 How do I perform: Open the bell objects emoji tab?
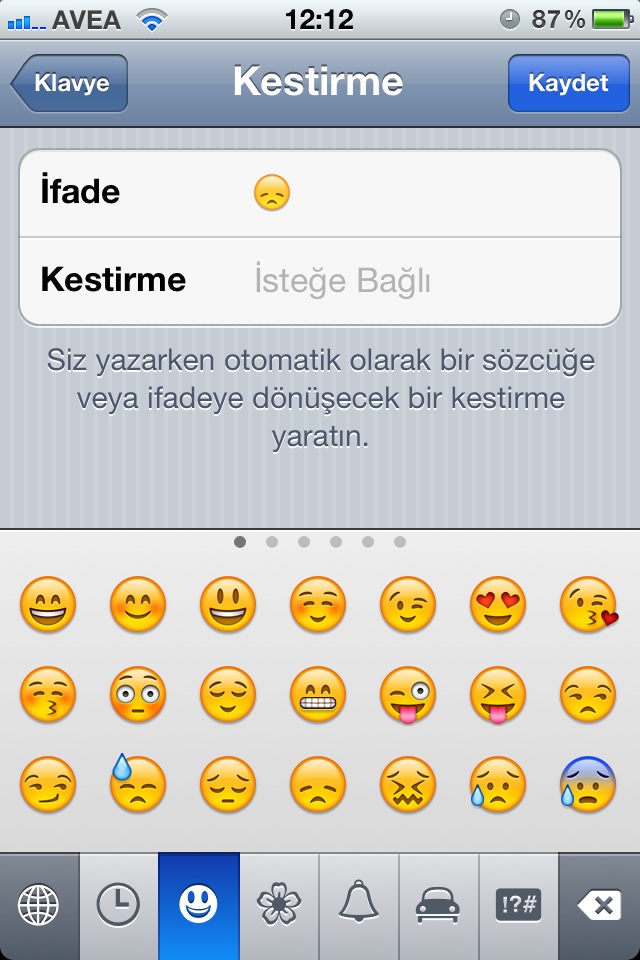(x=359, y=906)
